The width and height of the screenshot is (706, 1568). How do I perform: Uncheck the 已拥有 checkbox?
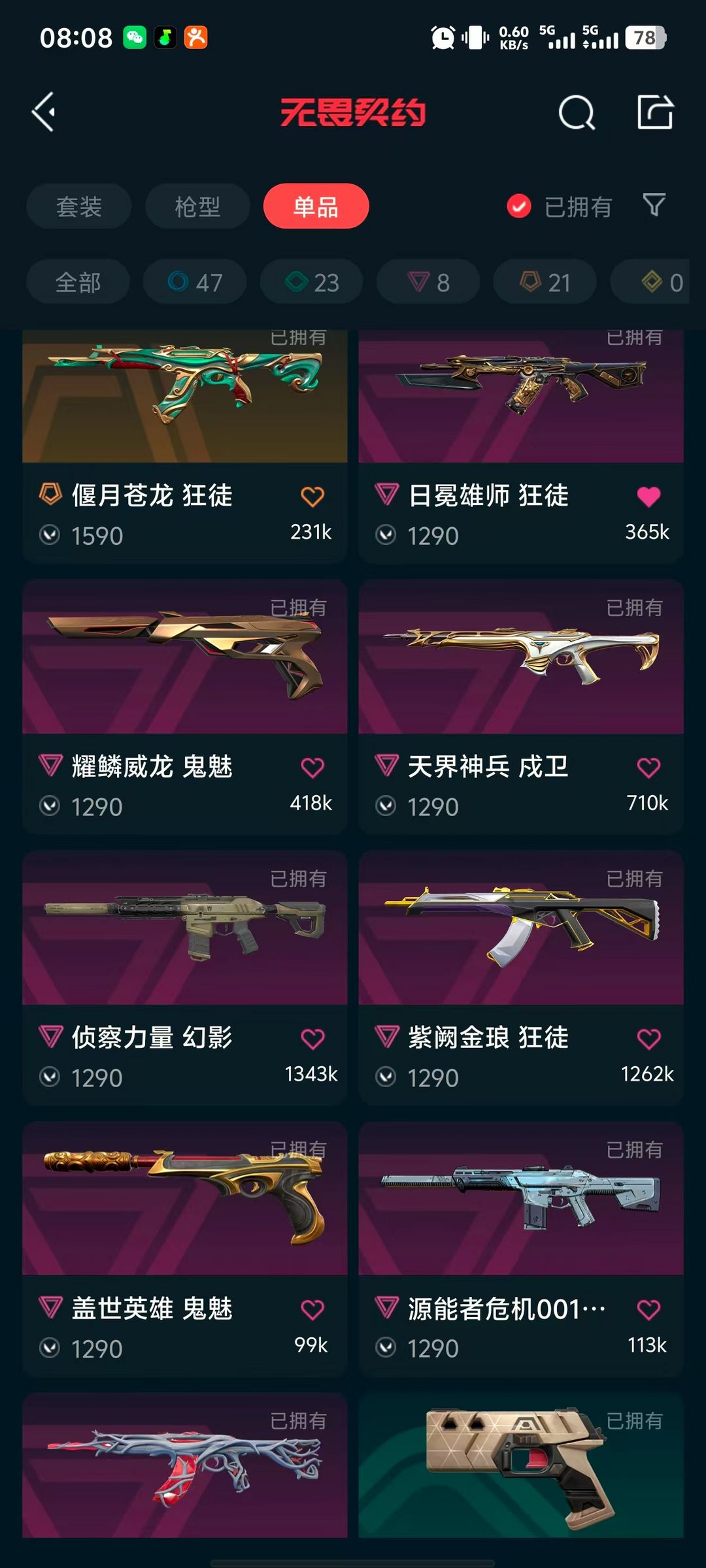coord(519,206)
